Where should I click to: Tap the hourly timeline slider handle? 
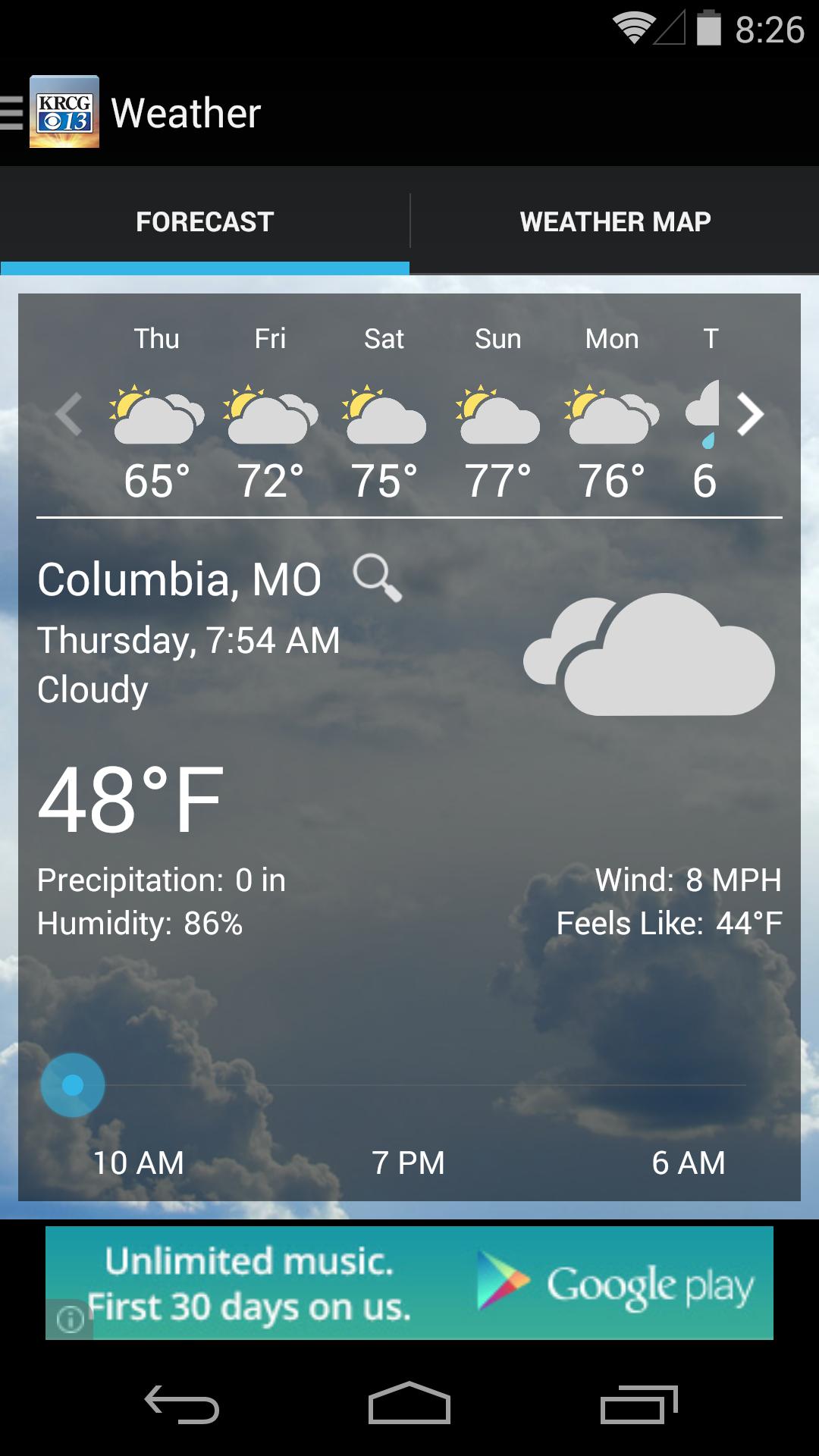click(x=73, y=1085)
